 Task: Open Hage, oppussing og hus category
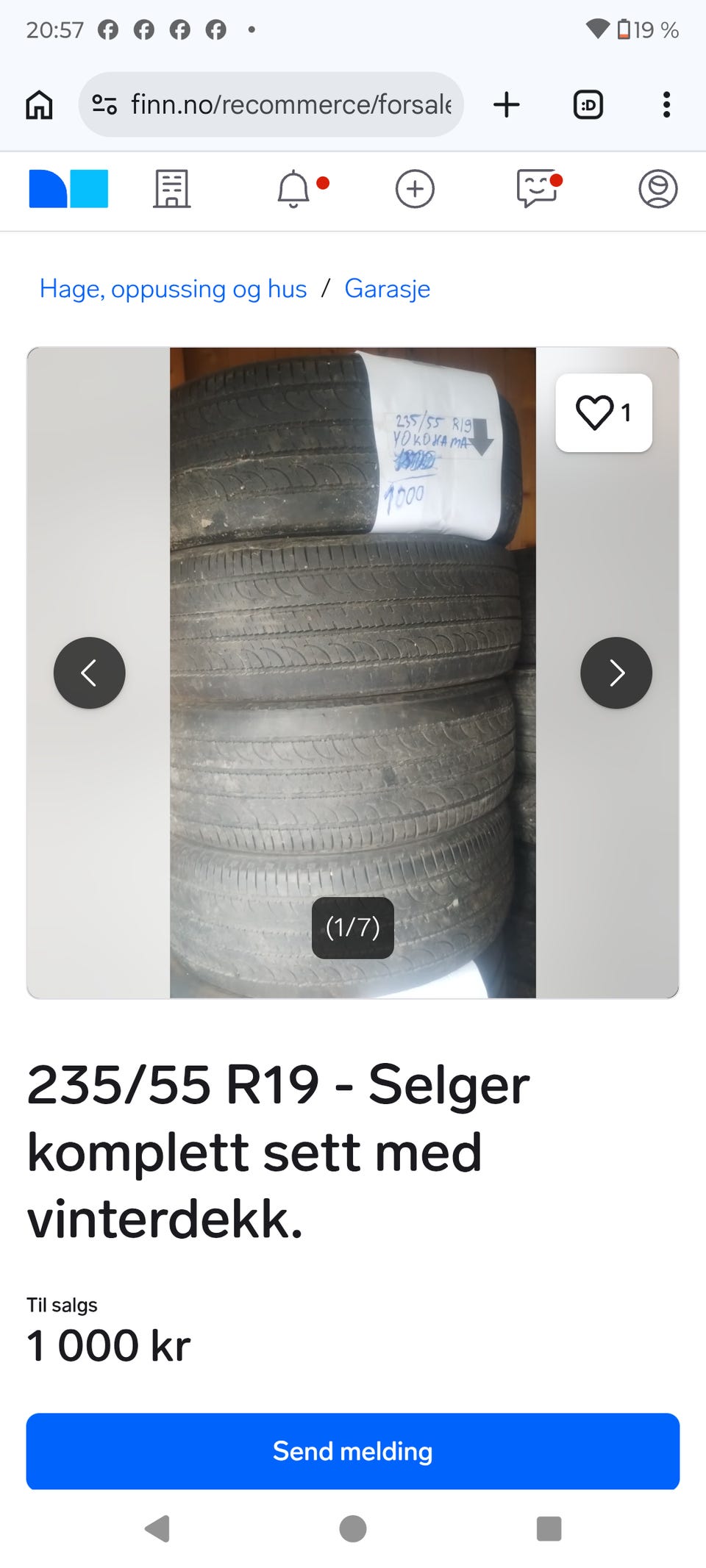point(174,289)
